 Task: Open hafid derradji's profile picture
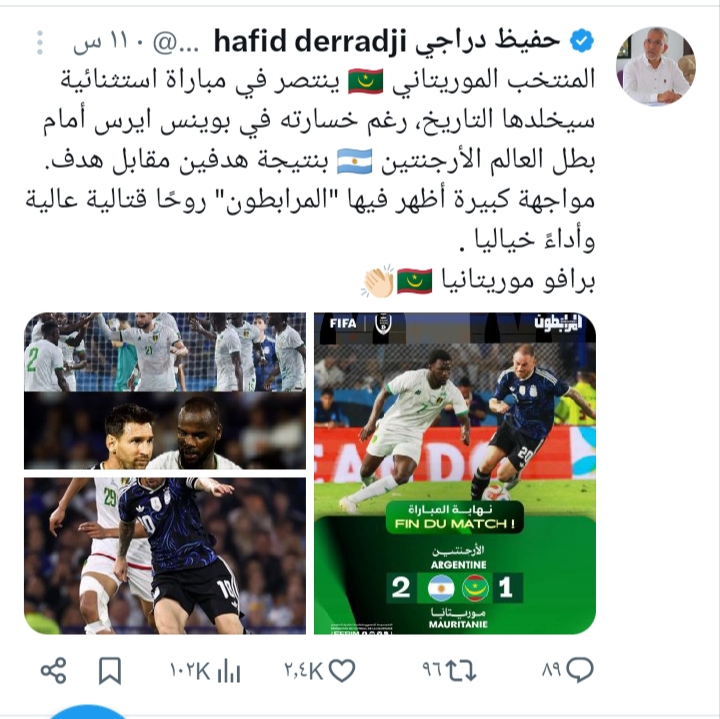[655, 67]
